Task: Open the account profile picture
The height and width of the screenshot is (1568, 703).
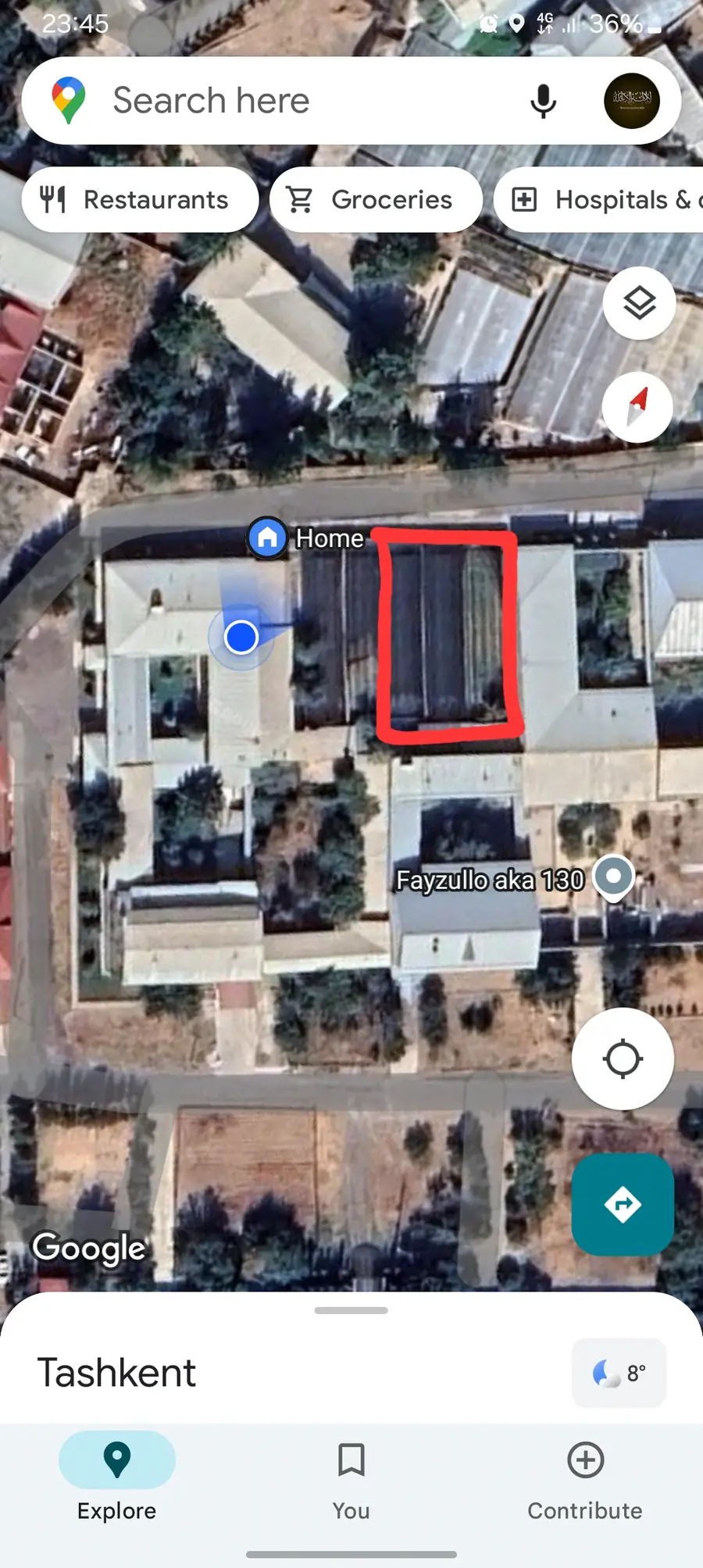Action: (631, 101)
